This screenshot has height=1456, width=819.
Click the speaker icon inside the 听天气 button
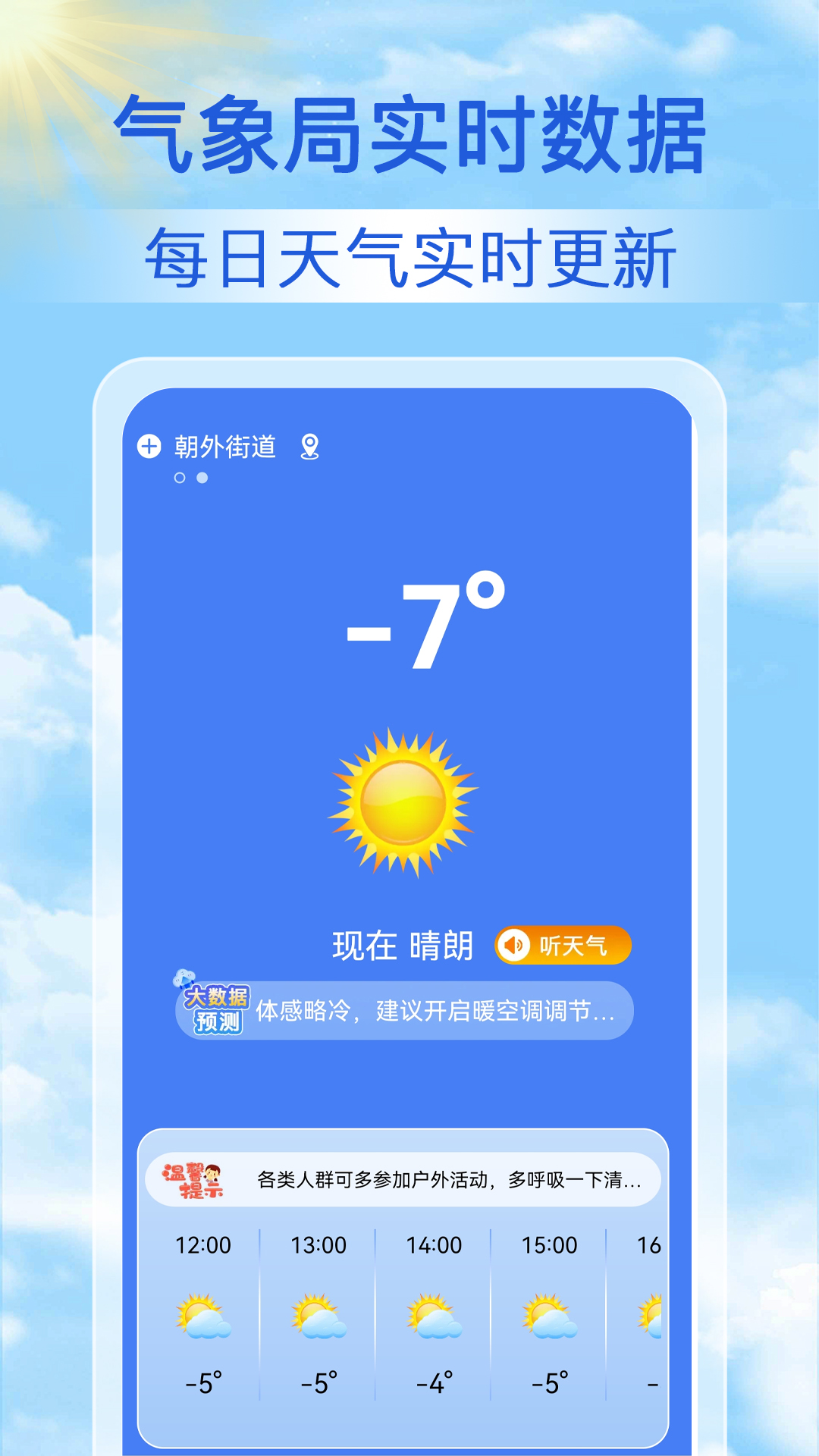516,943
